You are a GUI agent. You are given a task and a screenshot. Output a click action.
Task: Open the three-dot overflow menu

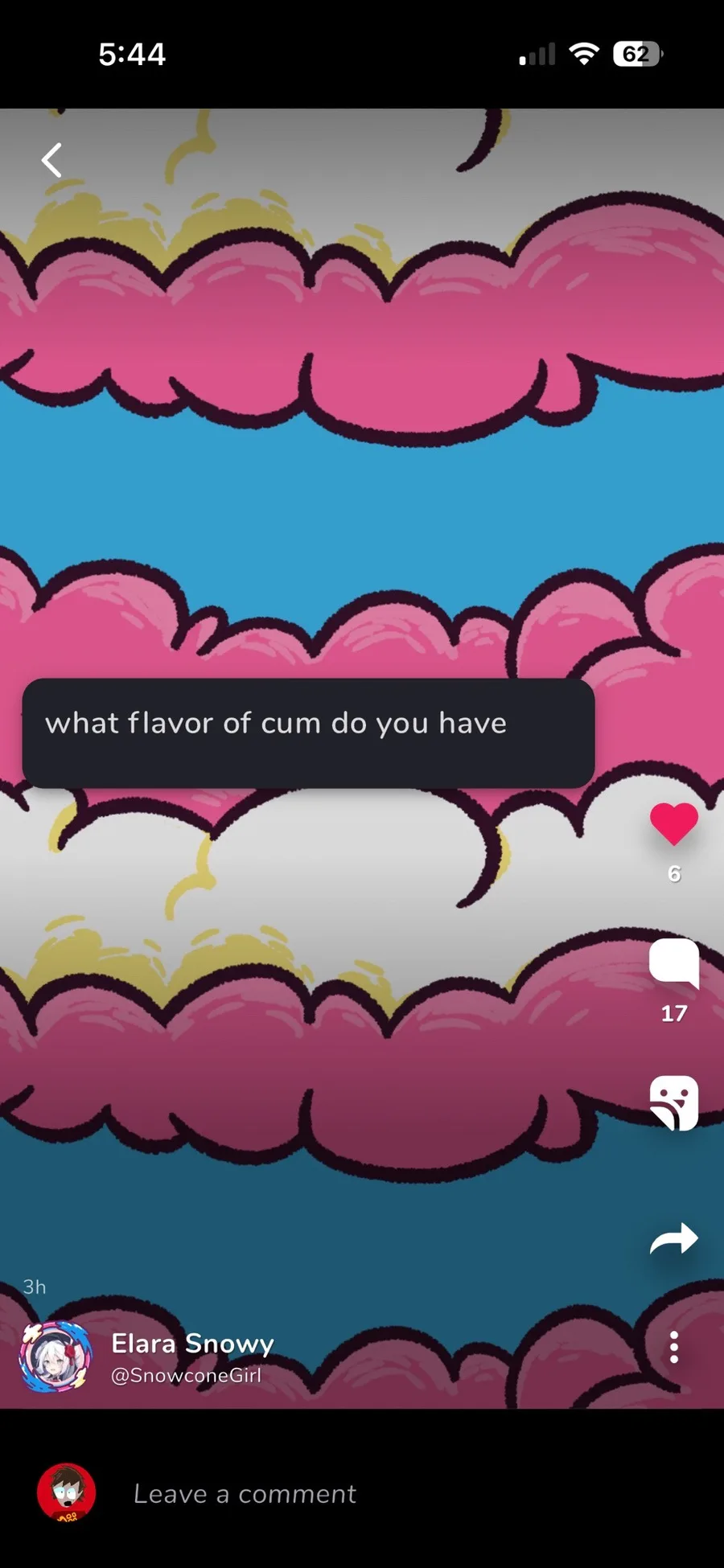click(x=674, y=1347)
